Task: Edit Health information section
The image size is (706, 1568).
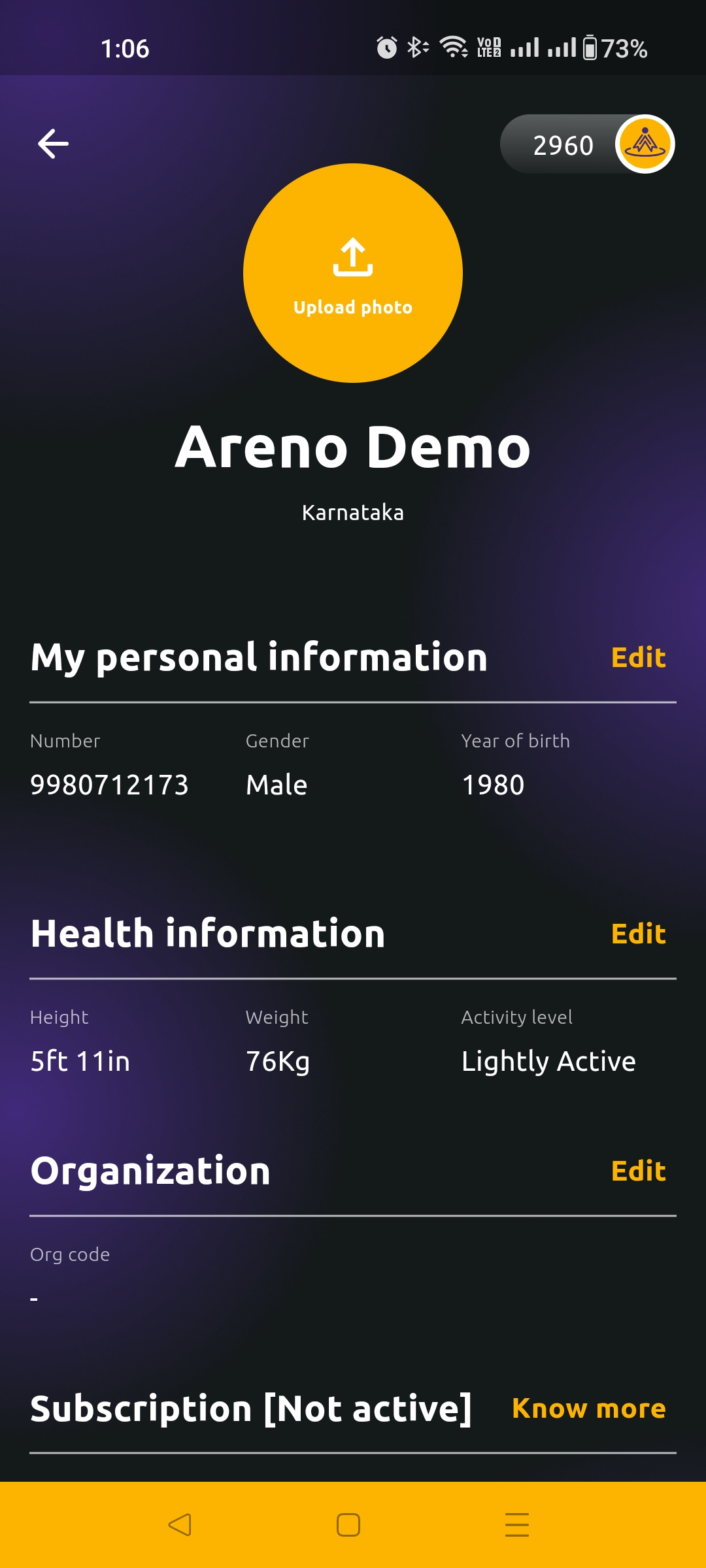Action: [x=638, y=934]
